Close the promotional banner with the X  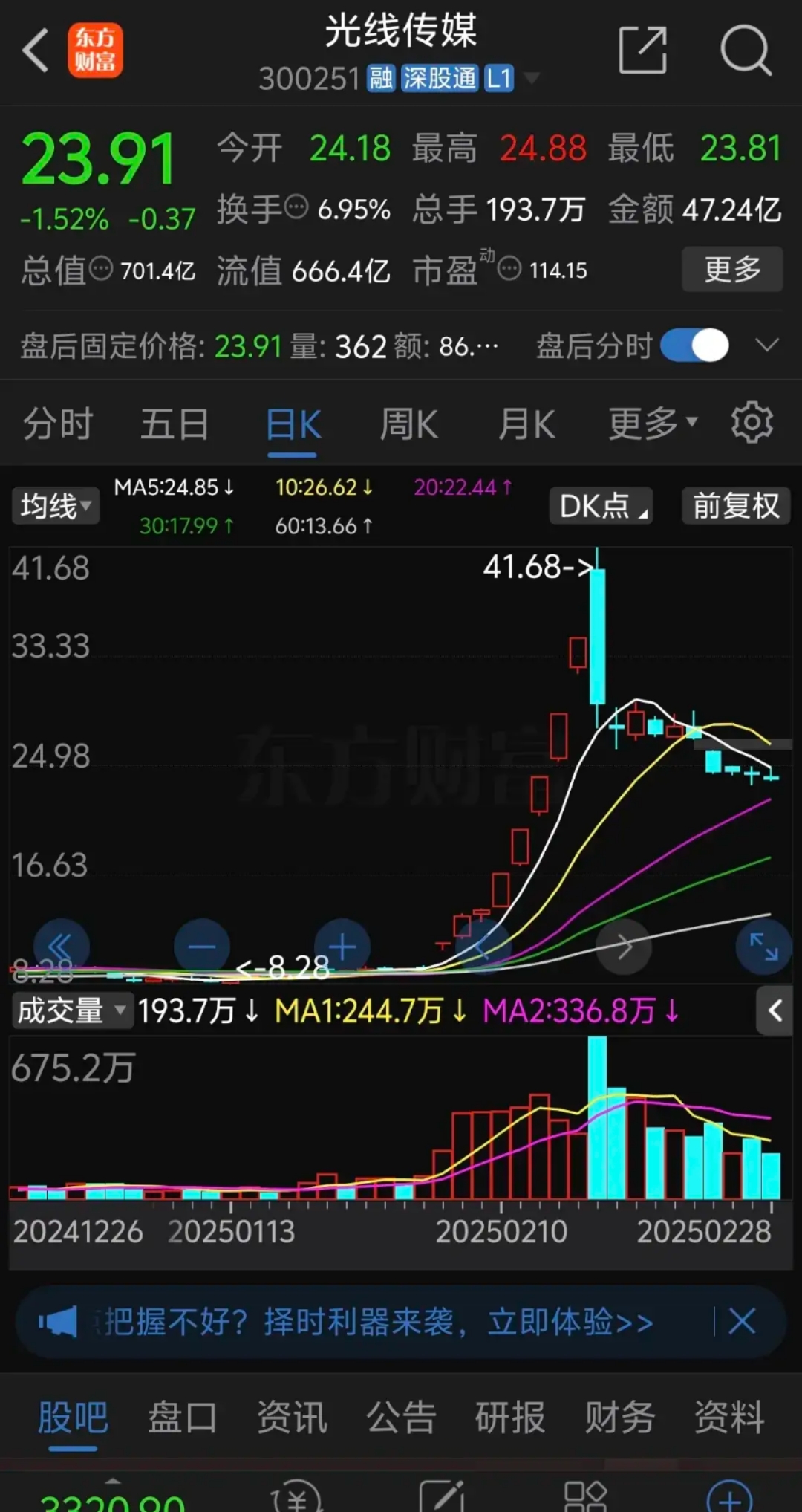click(743, 1323)
